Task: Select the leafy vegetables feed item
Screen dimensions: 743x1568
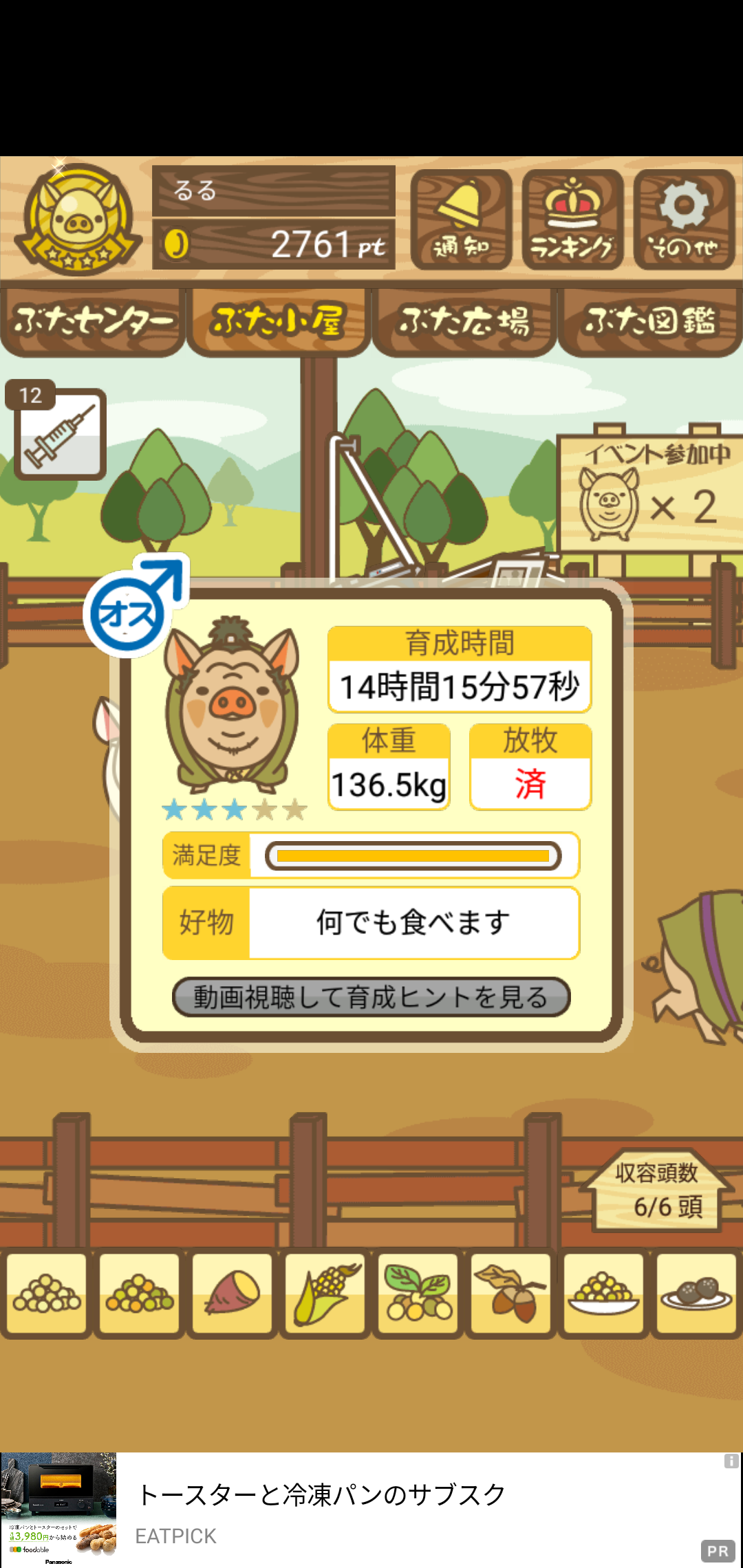Action: tap(418, 1293)
